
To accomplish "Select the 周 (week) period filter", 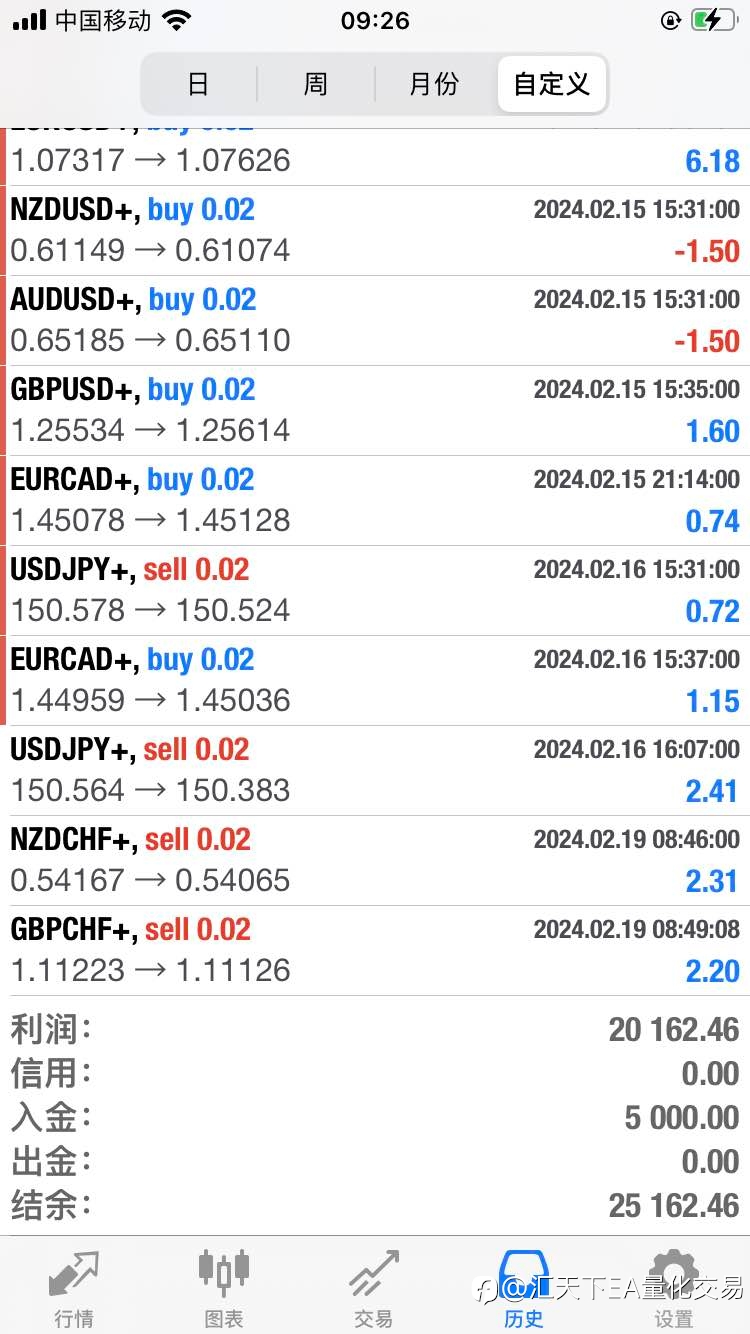I will [316, 84].
